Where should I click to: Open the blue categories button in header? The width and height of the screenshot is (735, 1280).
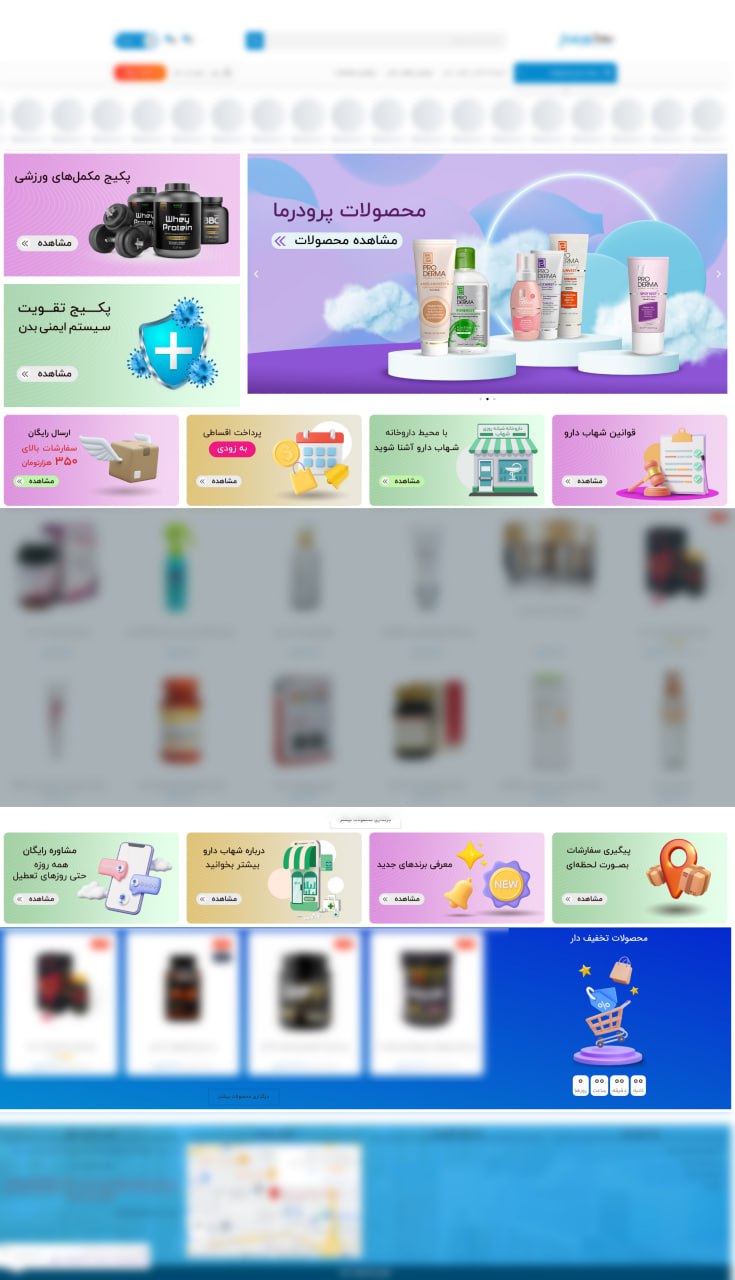pyautogui.click(x=565, y=73)
